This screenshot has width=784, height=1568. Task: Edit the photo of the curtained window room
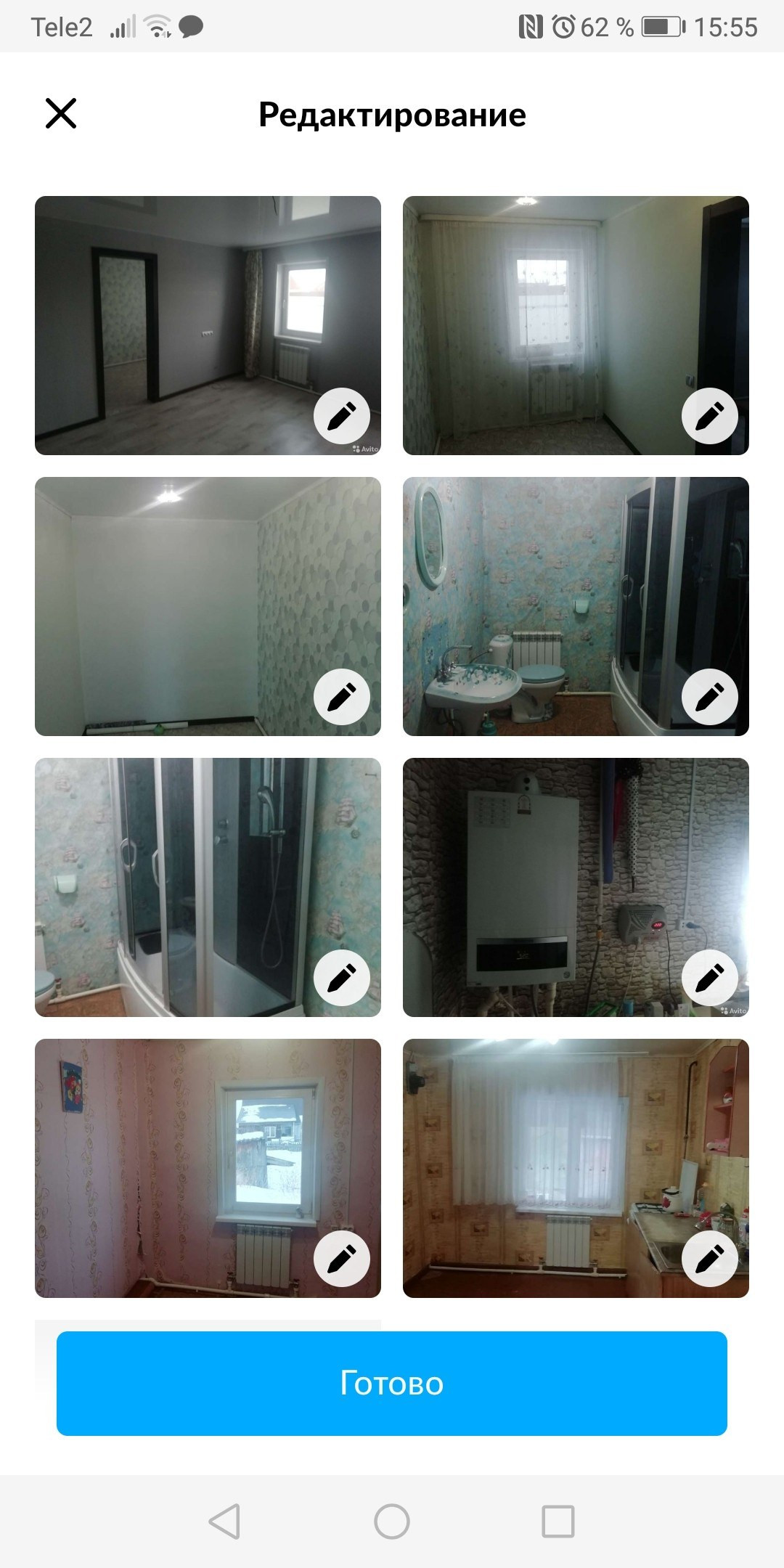tap(709, 416)
